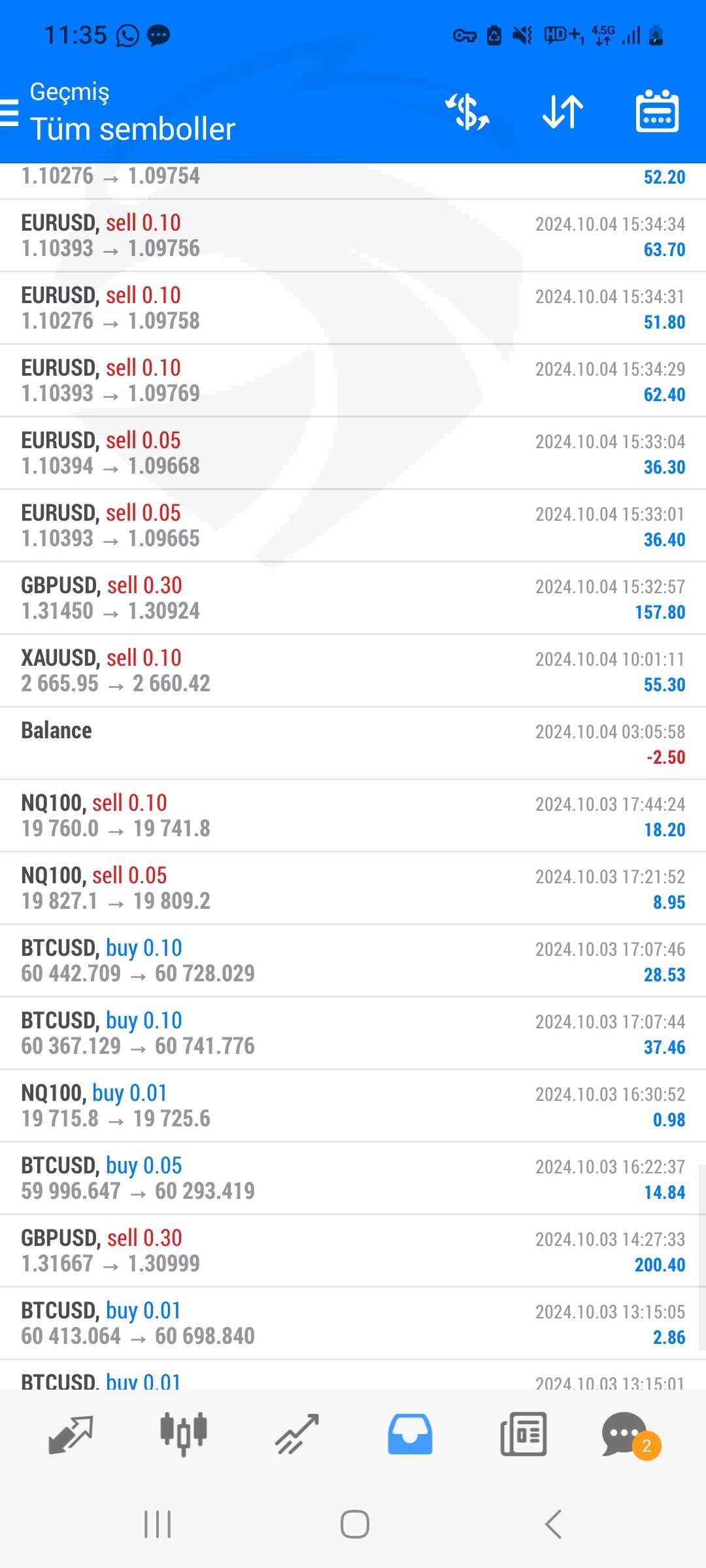Open the NQ100 buy 0.01 trade
The image size is (706, 1568).
pyautogui.click(x=353, y=1105)
